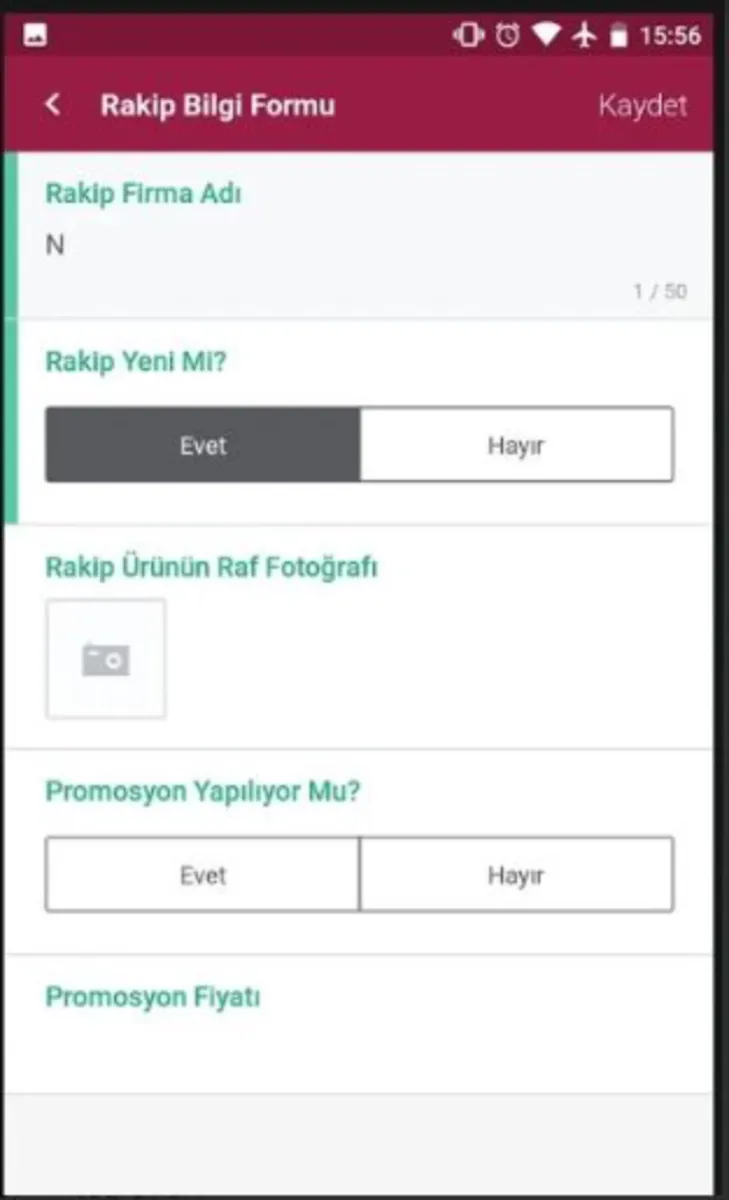Edit the Rakip Firma Adı field

(x=360, y=246)
